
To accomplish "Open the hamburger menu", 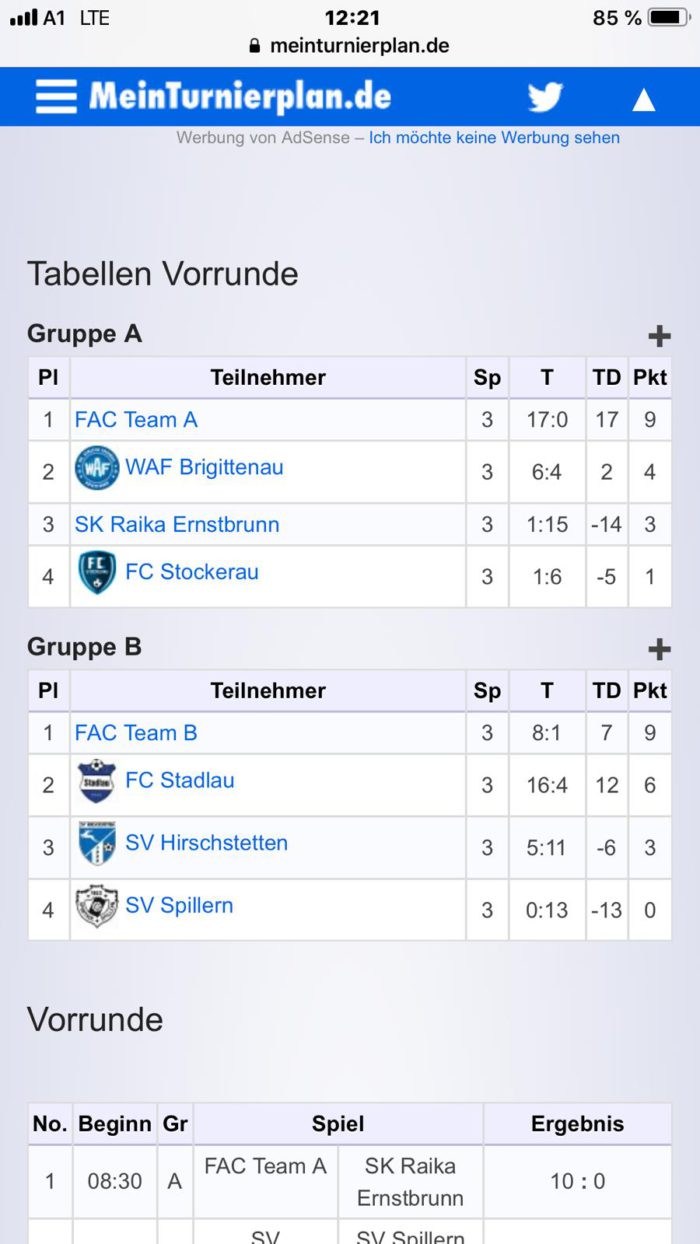I will [56, 97].
